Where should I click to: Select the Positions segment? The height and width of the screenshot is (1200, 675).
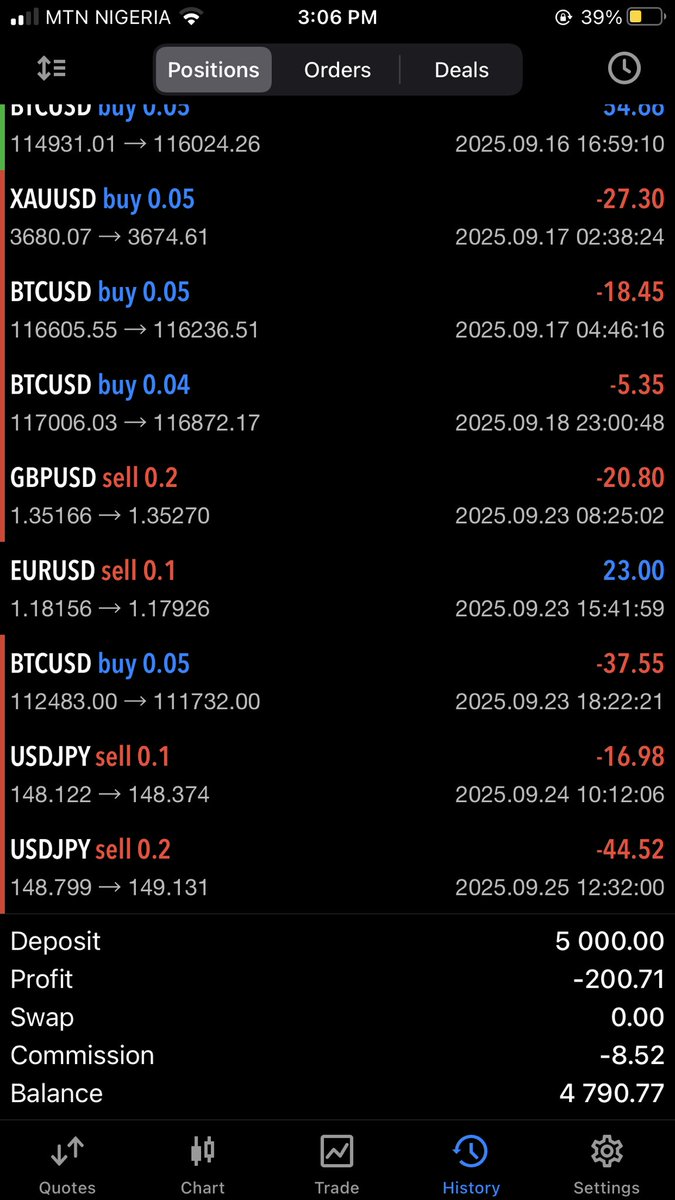click(x=213, y=70)
